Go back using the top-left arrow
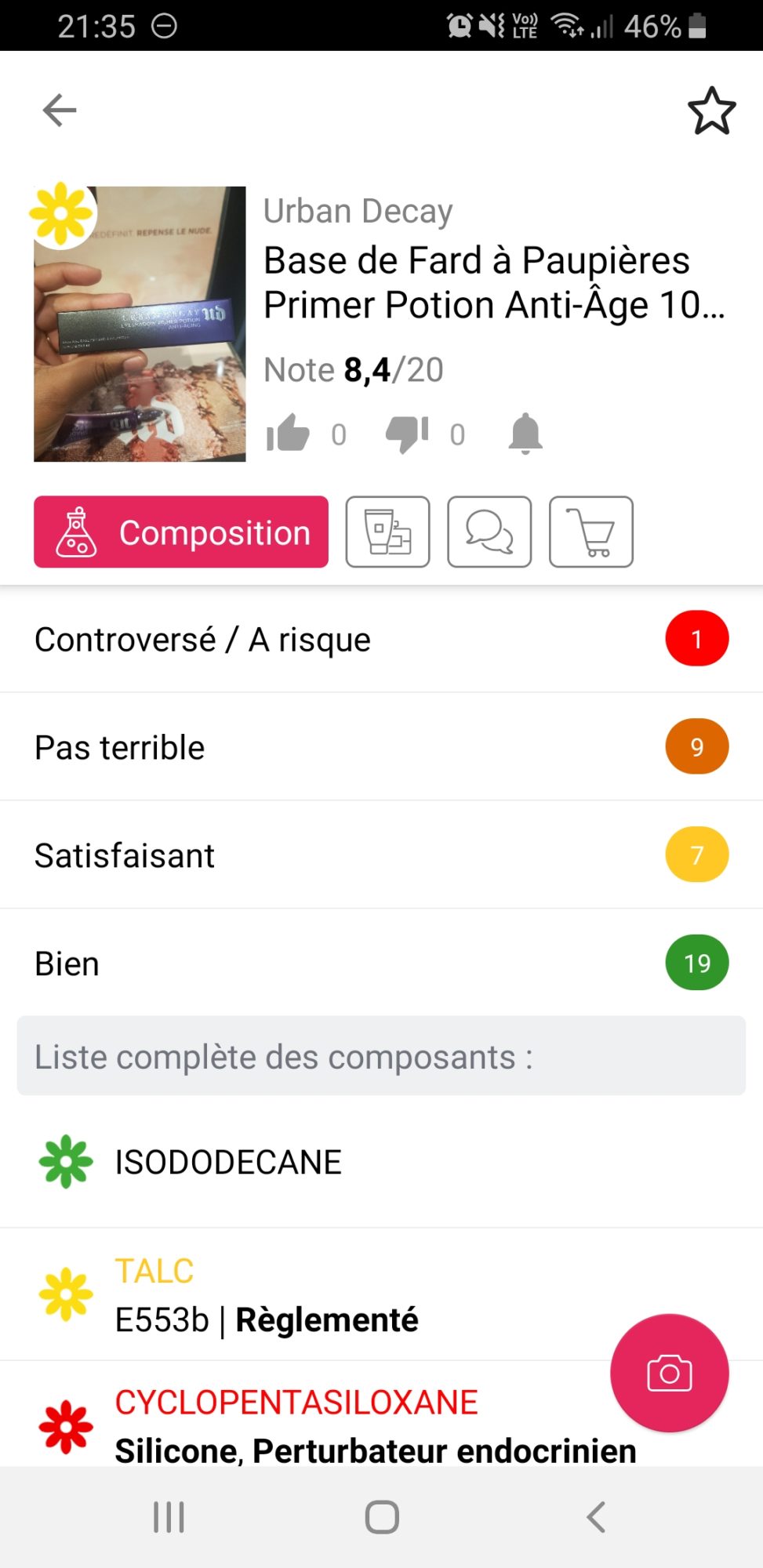The width and height of the screenshot is (763, 1568). pos(60,110)
